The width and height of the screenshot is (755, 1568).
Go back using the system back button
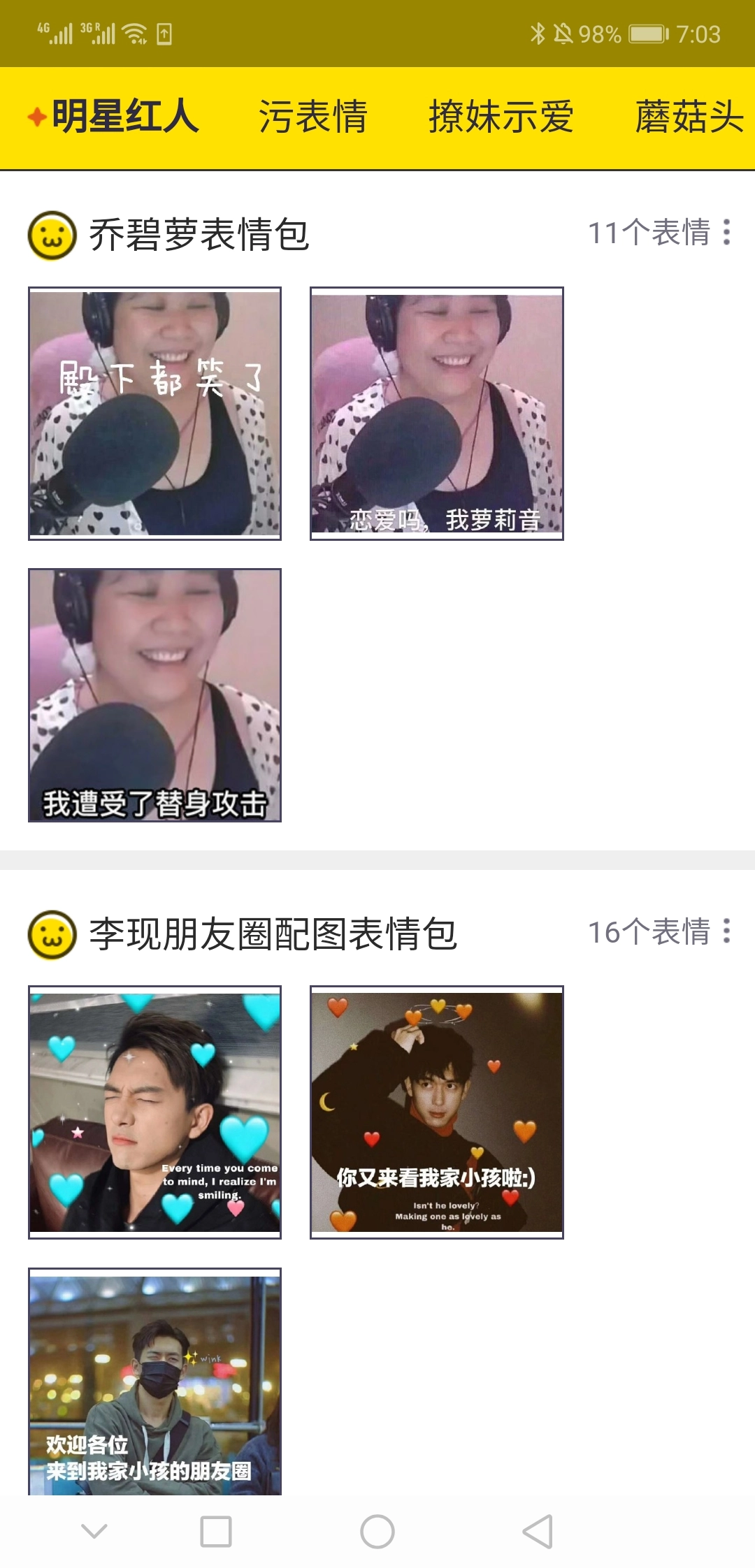tap(538, 1532)
